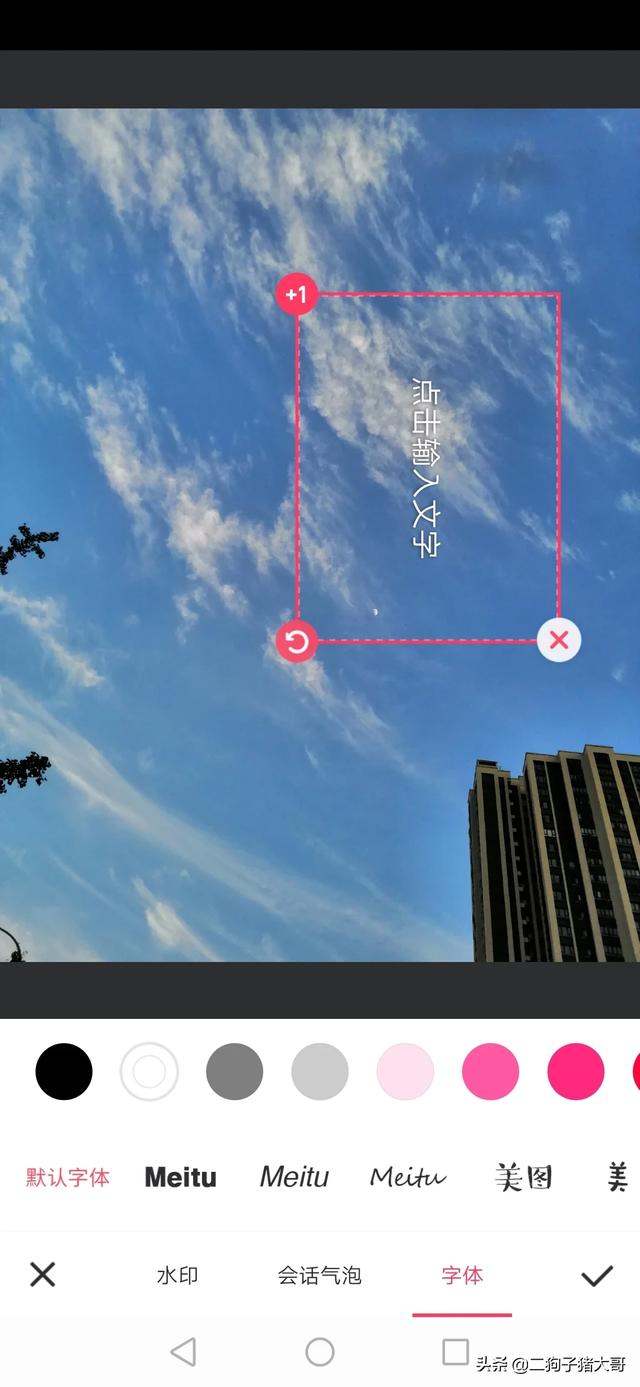This screenshot has height=1387, width=640.
Task: Tap the rotate handle on text box
Action: (x=297, y=641)
